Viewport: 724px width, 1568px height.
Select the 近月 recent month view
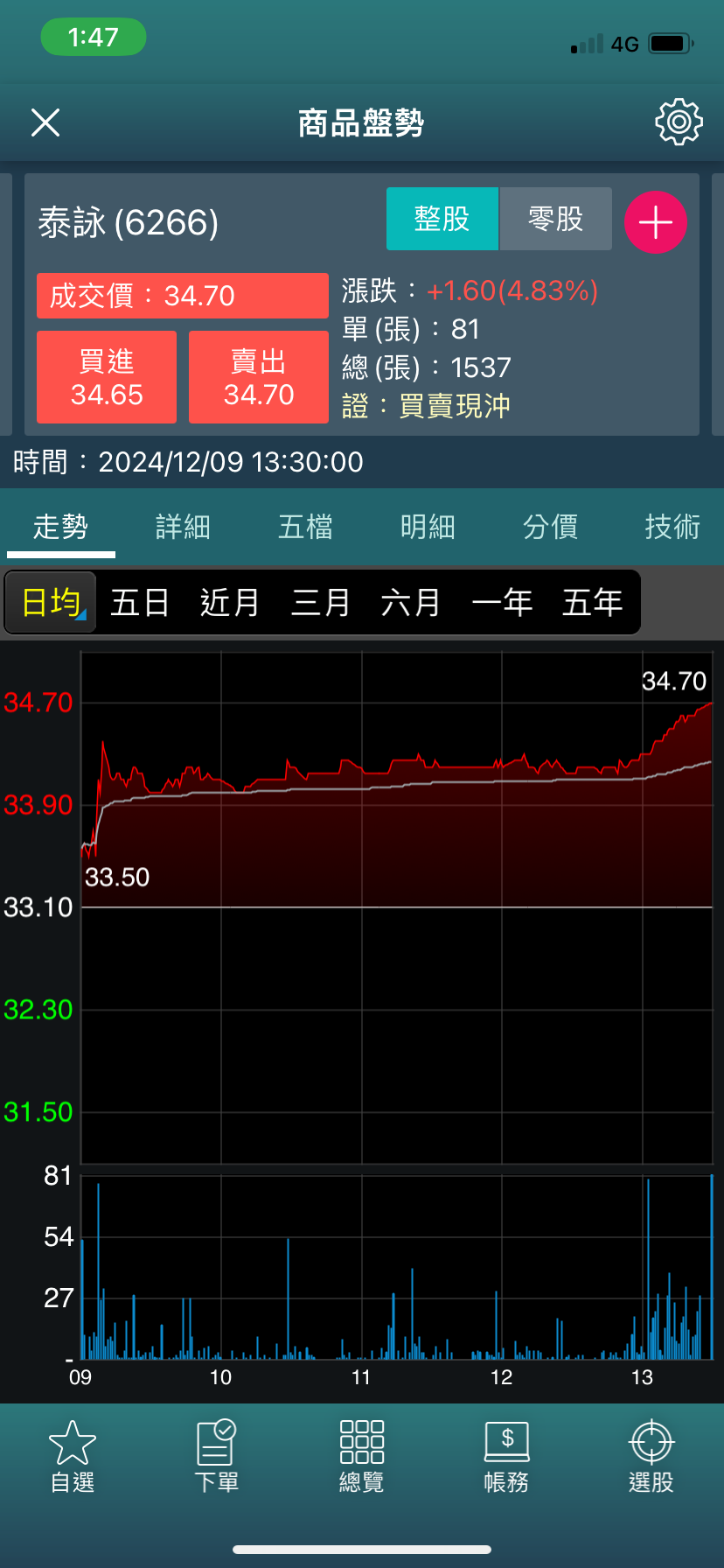coord(229,602)
